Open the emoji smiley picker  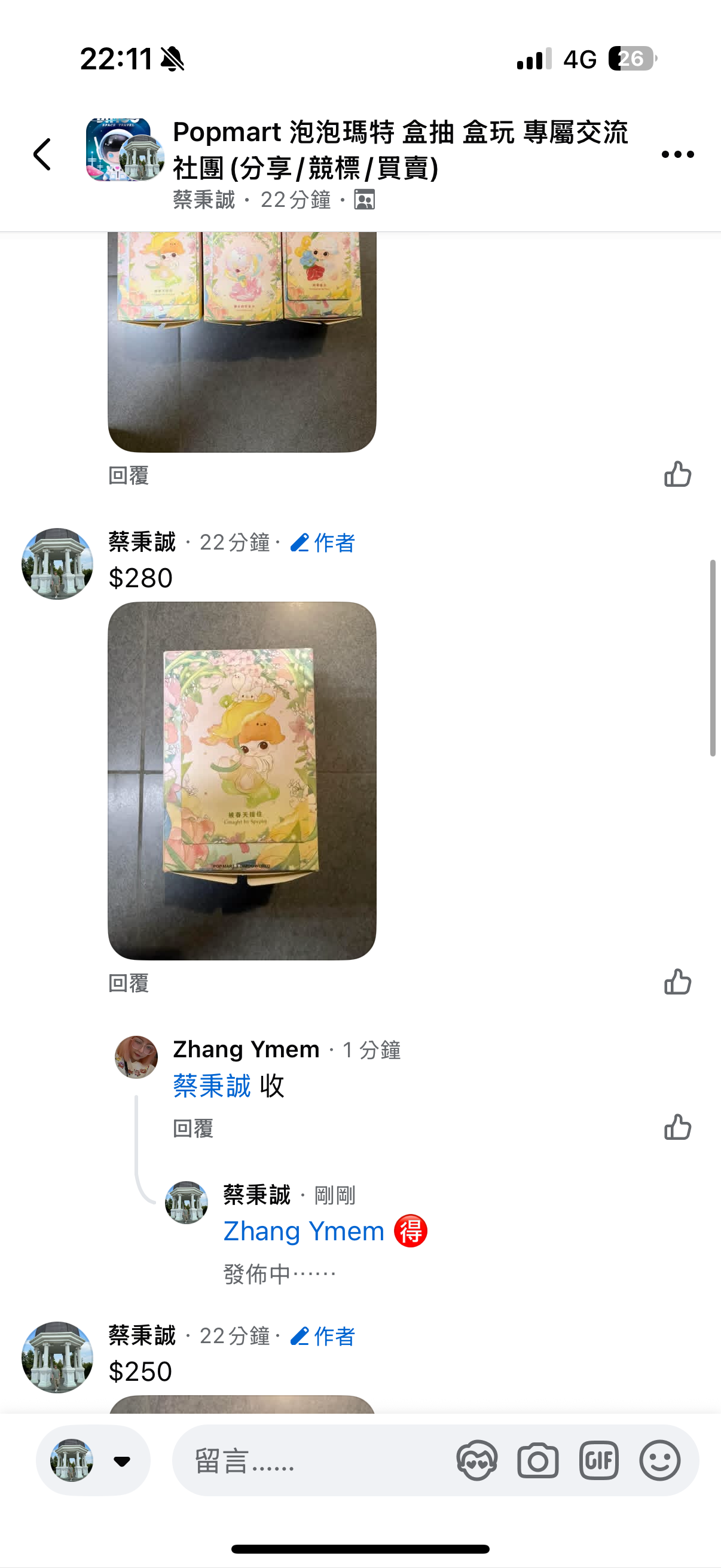659,1460
